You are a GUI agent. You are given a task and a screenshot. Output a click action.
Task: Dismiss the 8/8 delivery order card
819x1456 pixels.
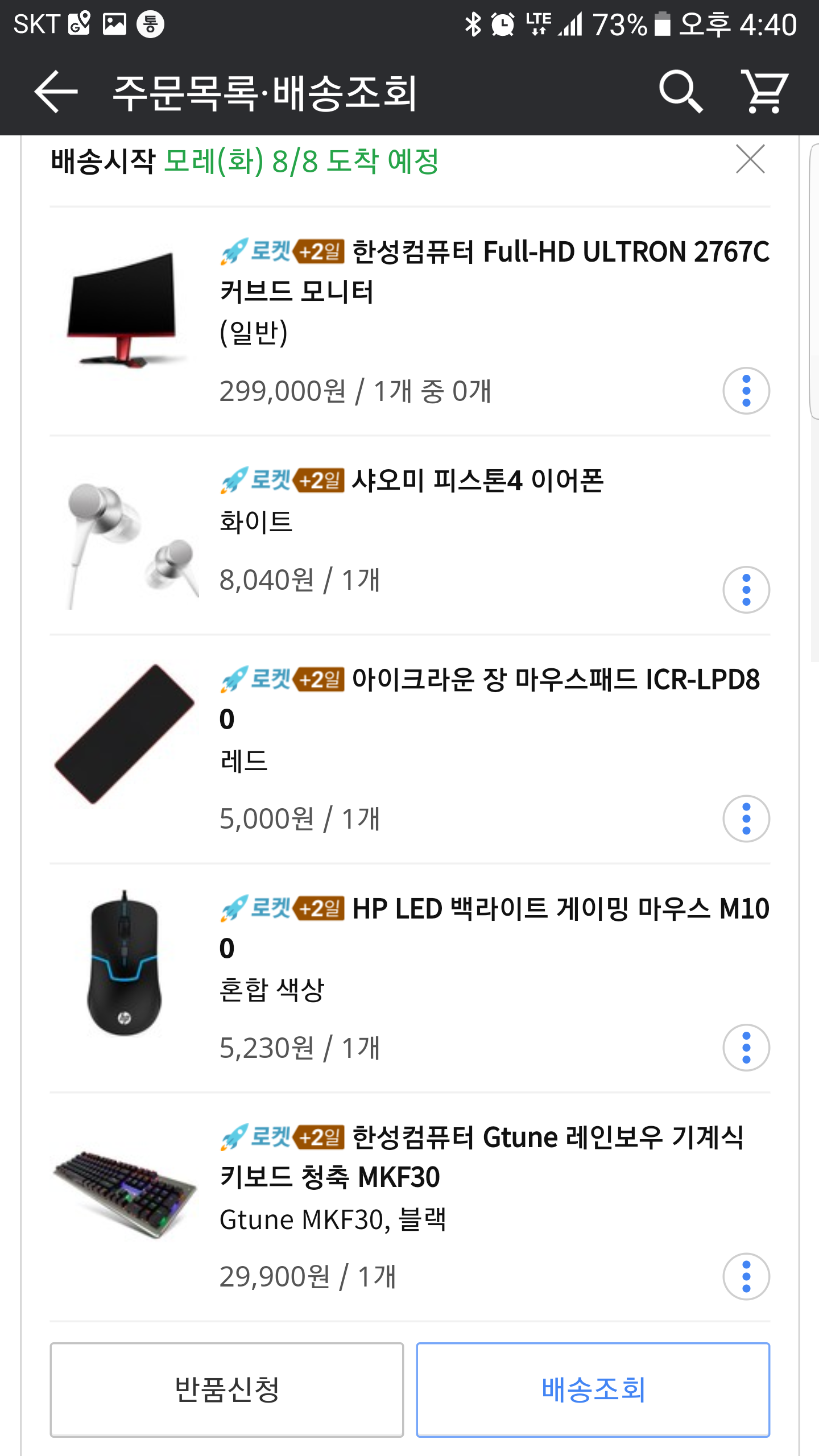[750, 159]
